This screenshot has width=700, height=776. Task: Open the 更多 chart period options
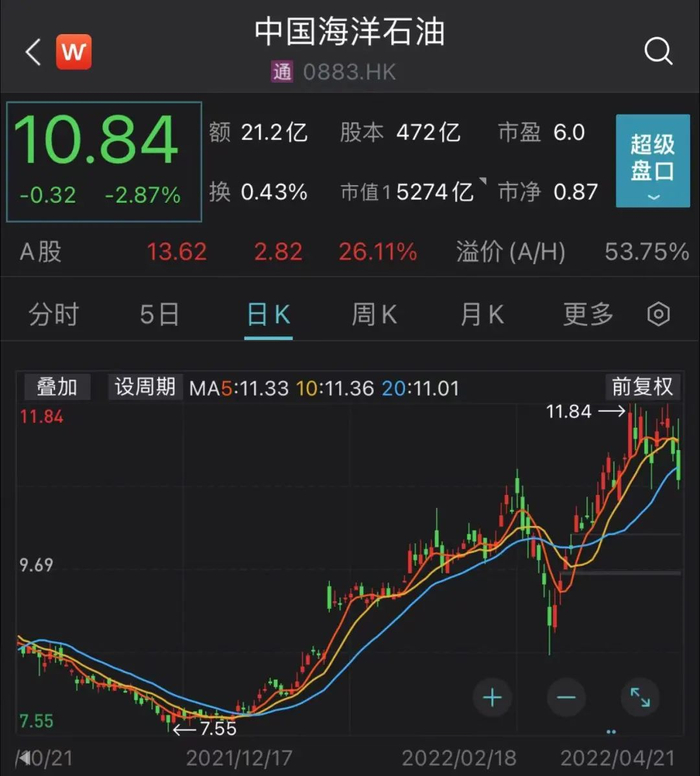pos(588,315)
